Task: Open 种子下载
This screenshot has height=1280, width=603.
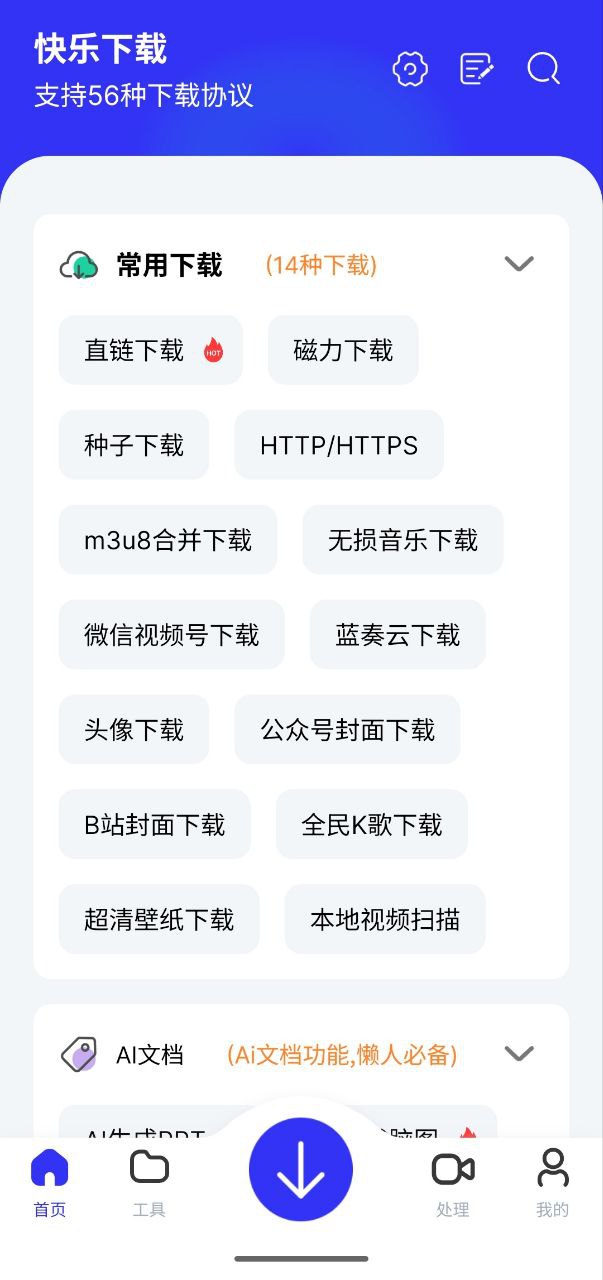Action: 134,445
